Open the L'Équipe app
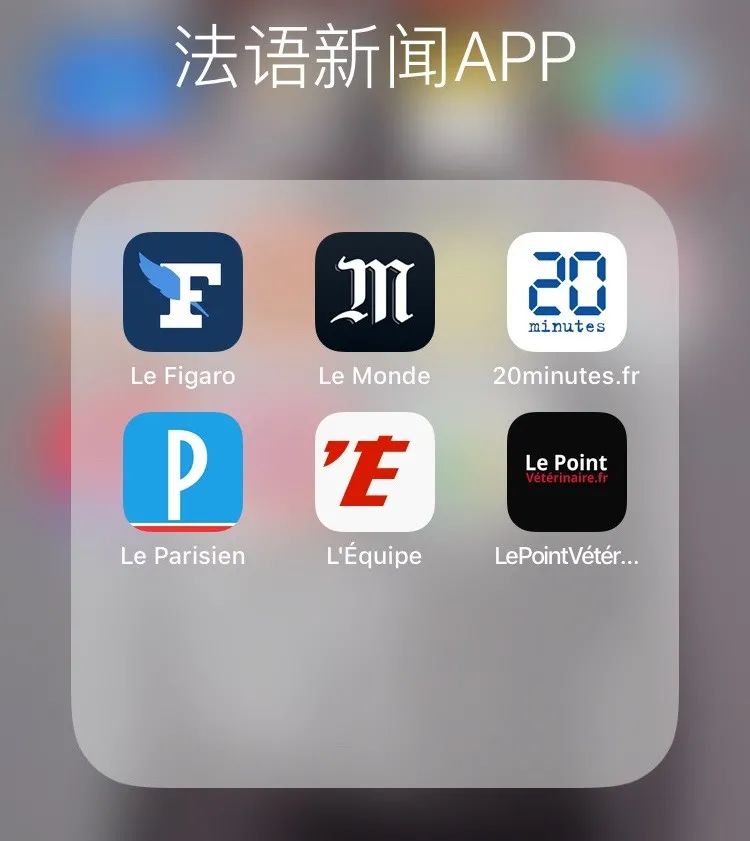 click(375, 472)
